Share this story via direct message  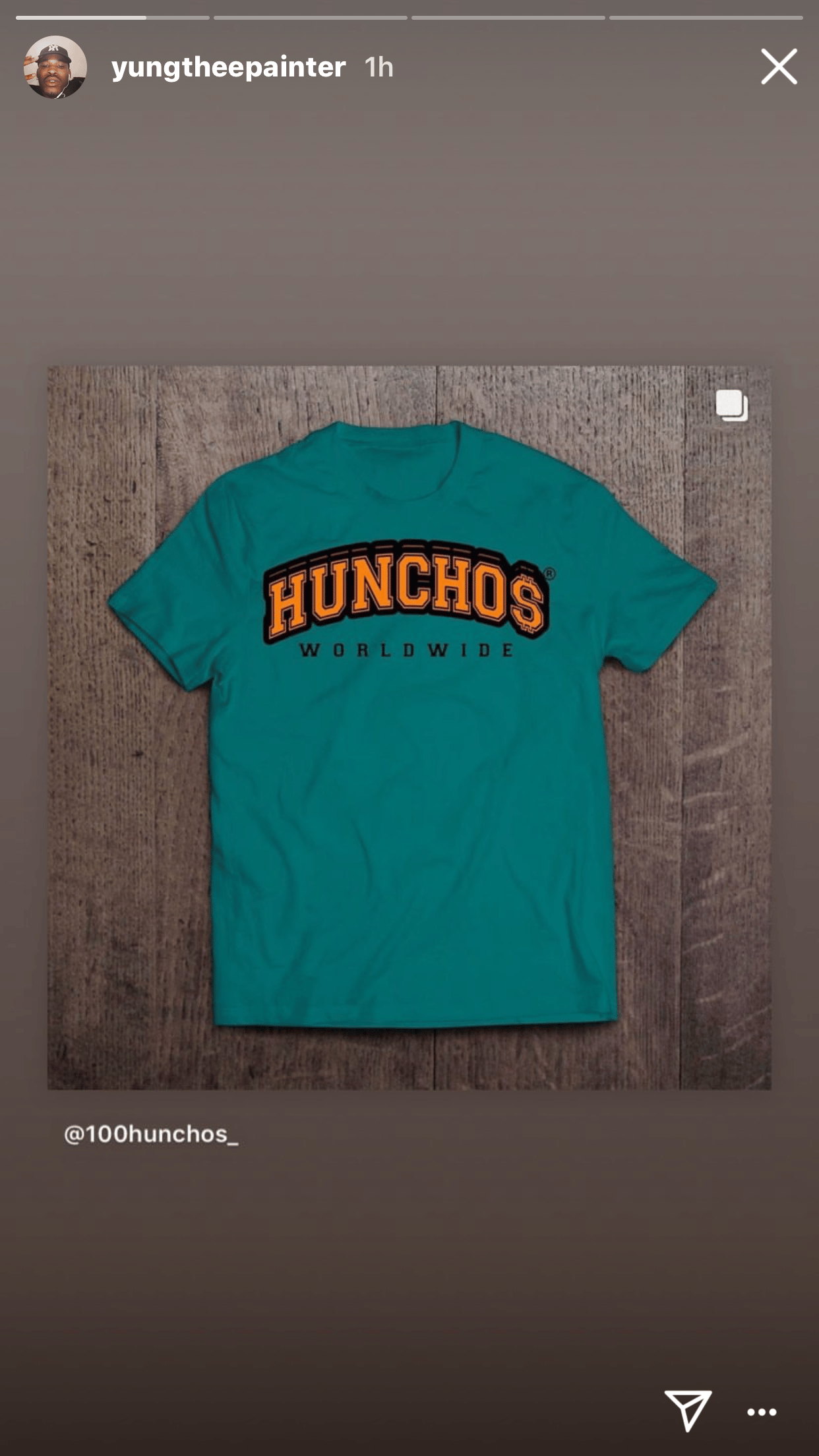click(687, 1410)
